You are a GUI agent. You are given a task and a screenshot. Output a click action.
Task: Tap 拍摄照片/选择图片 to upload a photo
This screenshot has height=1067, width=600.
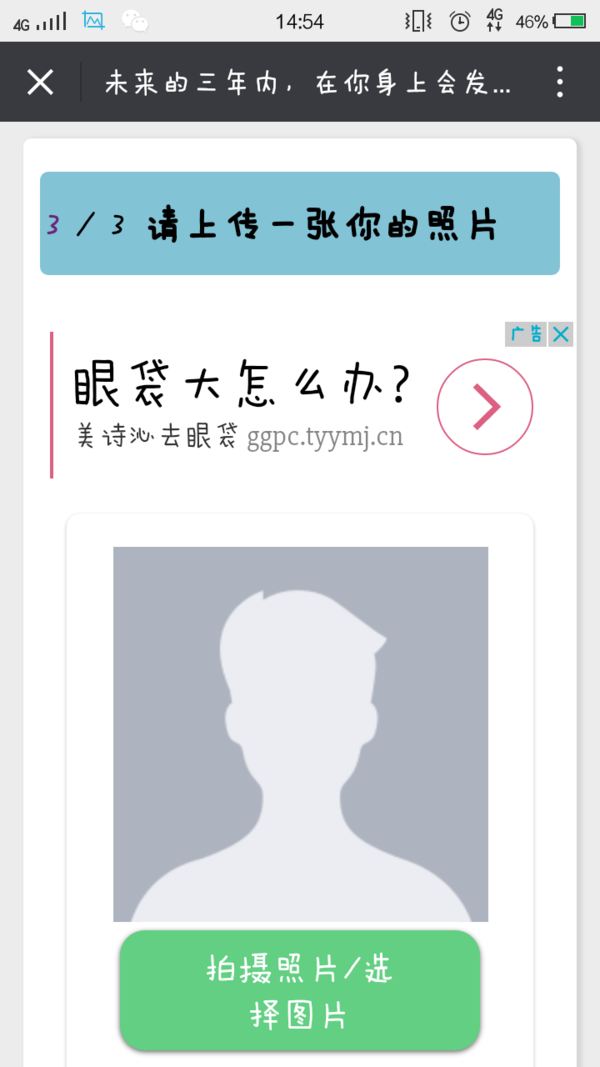tap(300, 990)
